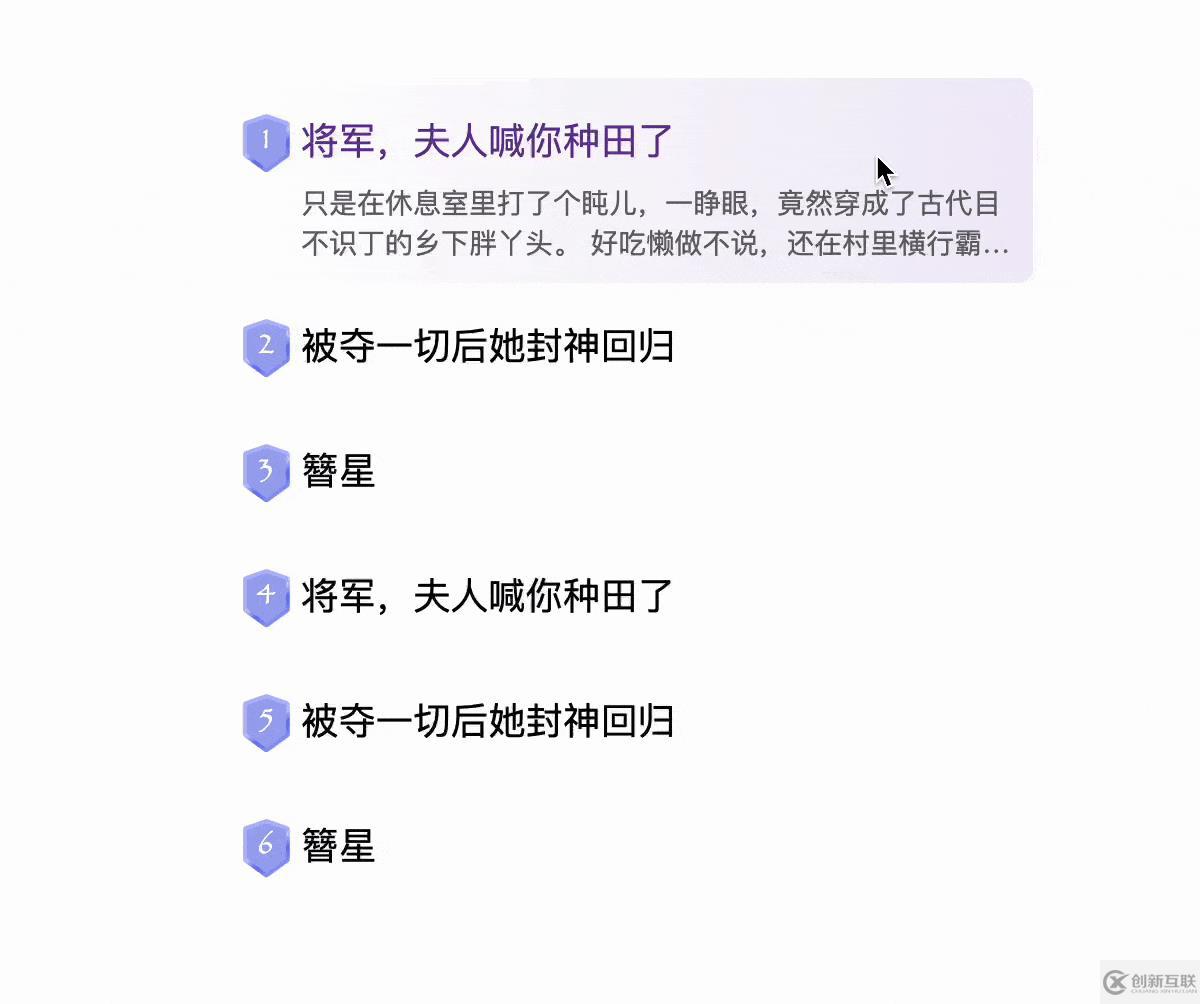Open rank 2 novel 被夺一切后她封神回归
This screenshot has width=1200, height=1004.
point(487,347)
